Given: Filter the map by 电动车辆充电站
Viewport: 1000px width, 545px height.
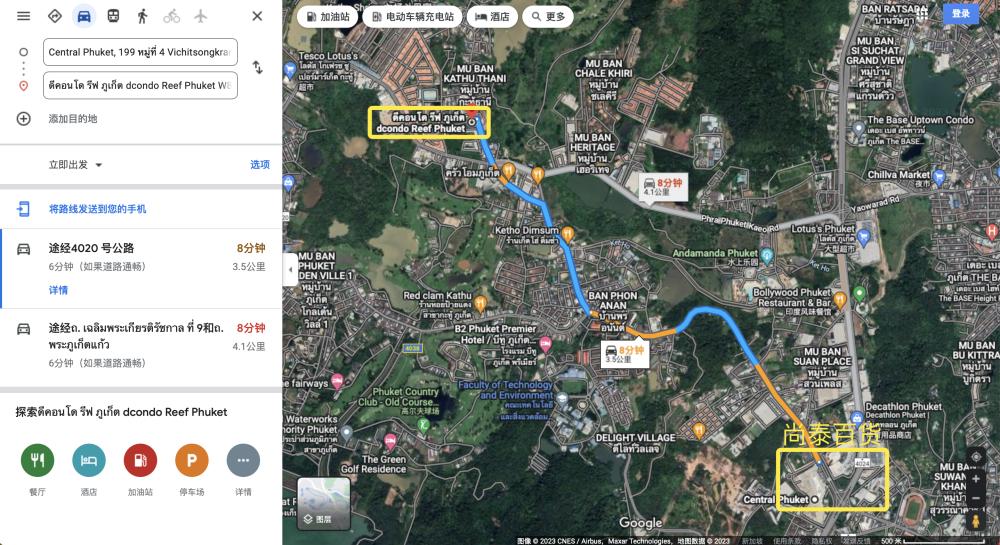Looking at the screenshot, I should [411, 16].
